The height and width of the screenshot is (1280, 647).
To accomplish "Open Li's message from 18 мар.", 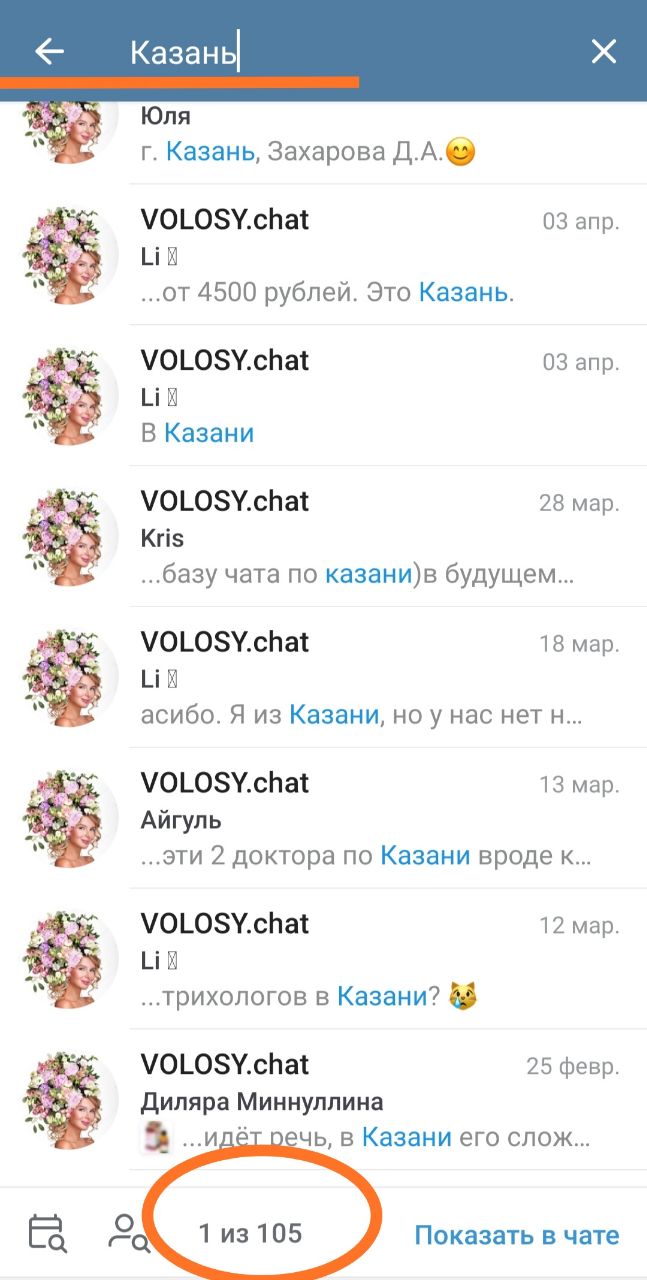I will (323, 678).
